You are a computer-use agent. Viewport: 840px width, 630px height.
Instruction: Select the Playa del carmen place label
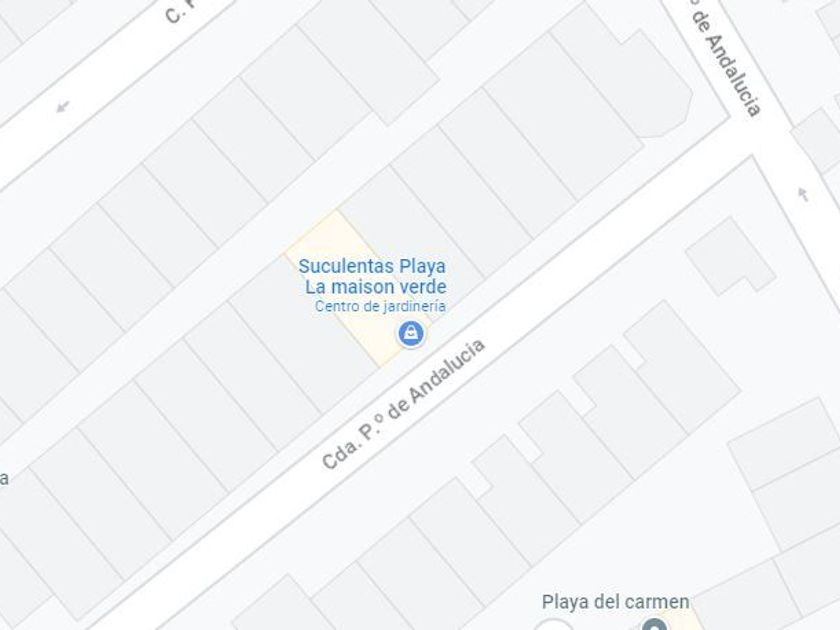click(616, 602)
